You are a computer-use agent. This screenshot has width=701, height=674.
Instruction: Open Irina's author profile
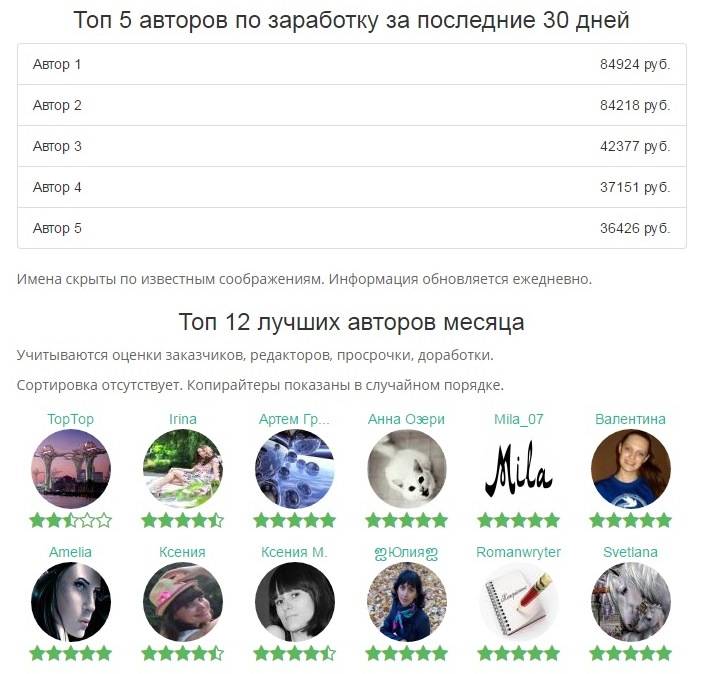tap(182, 419)
